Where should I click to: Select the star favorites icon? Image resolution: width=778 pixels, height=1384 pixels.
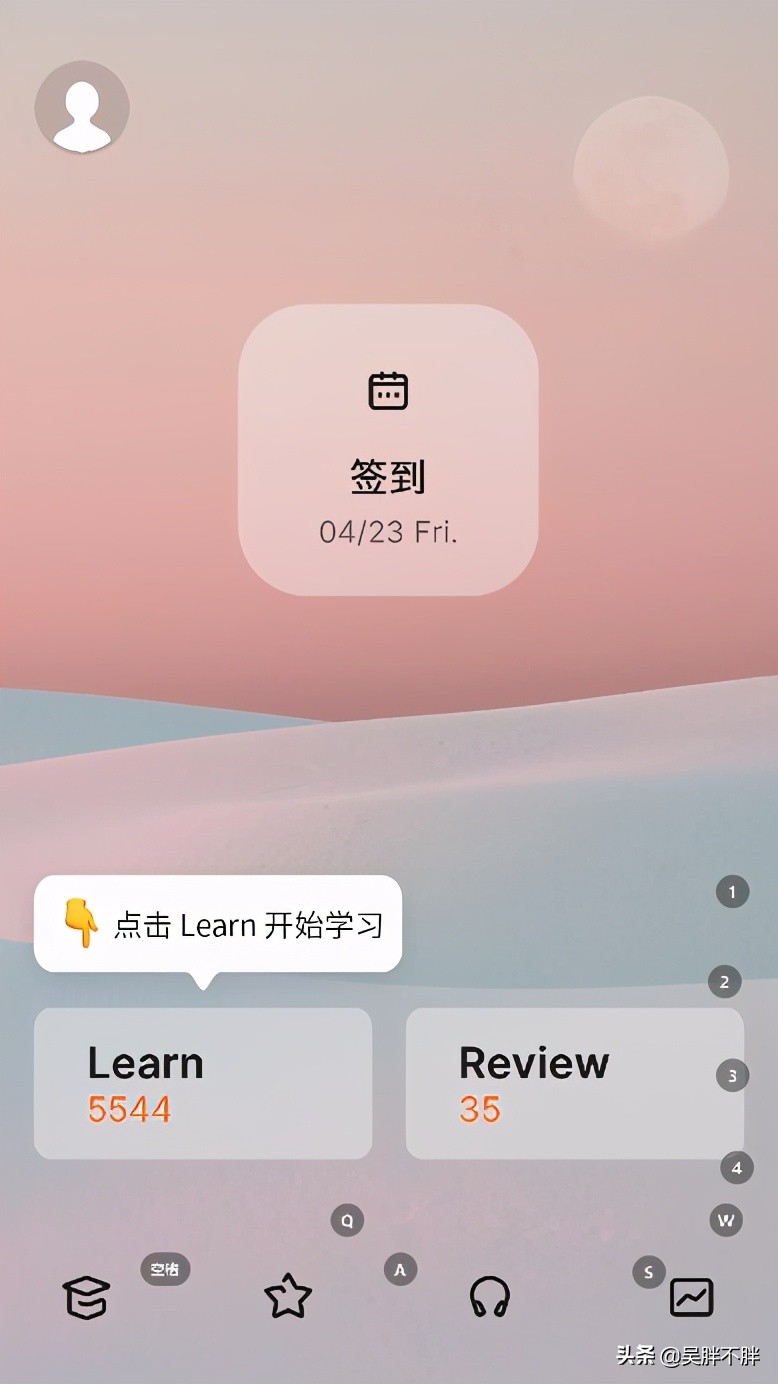tap(287, 1295)
